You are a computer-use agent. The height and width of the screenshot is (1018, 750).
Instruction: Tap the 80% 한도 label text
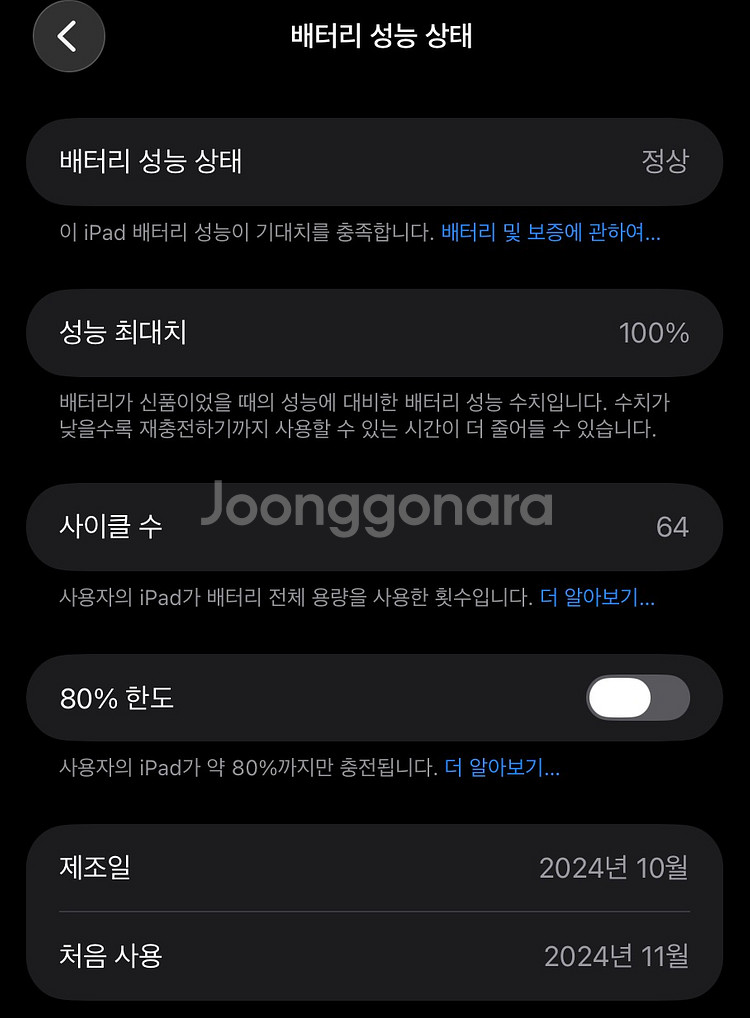pos(114,698)
